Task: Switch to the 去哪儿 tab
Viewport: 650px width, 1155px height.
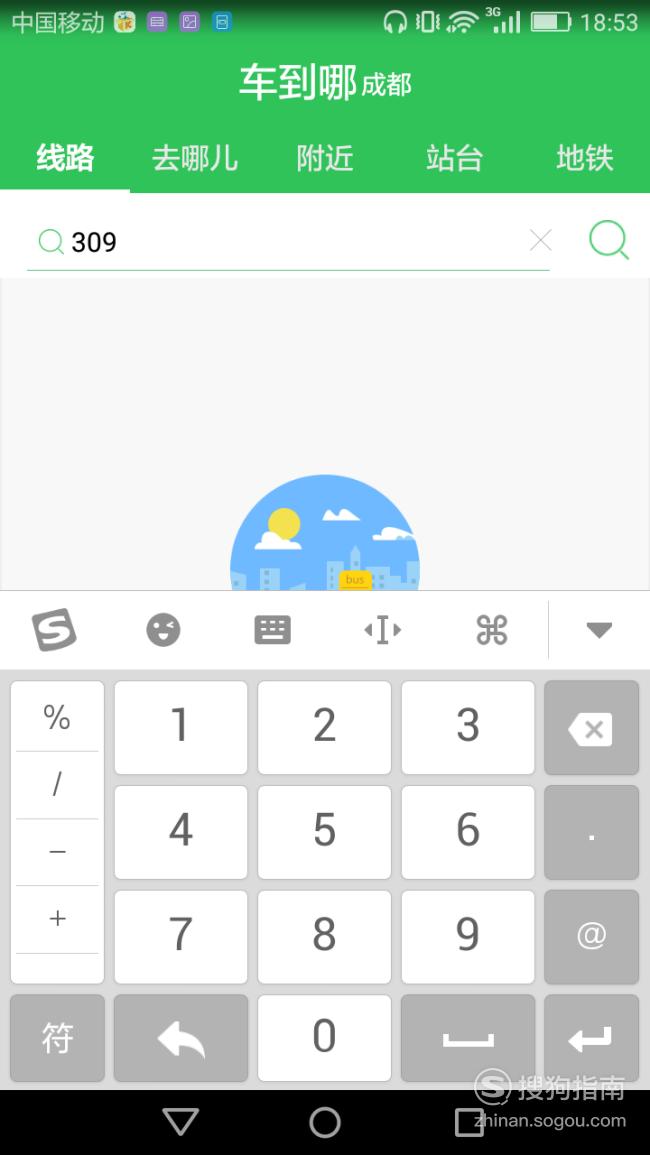Action: pyautogui.click(x=195, y=158)
